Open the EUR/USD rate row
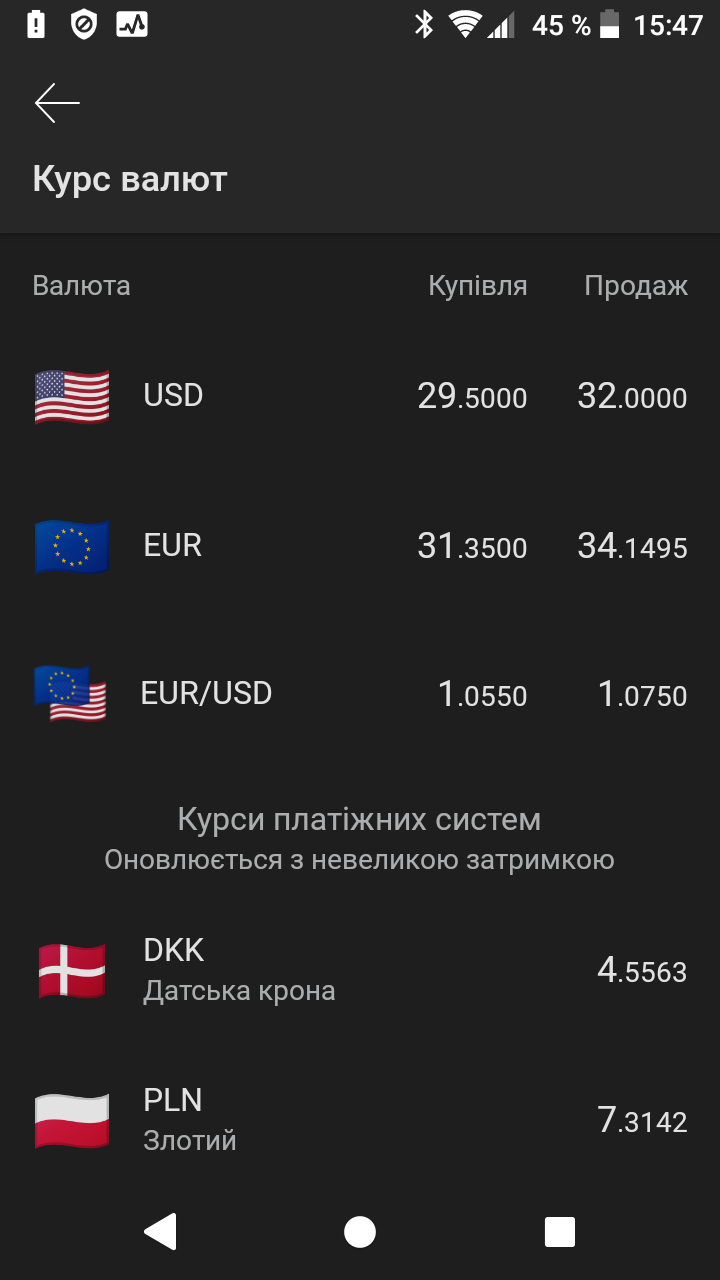Screen dimensions: 720x1280 tap(360, 694)
